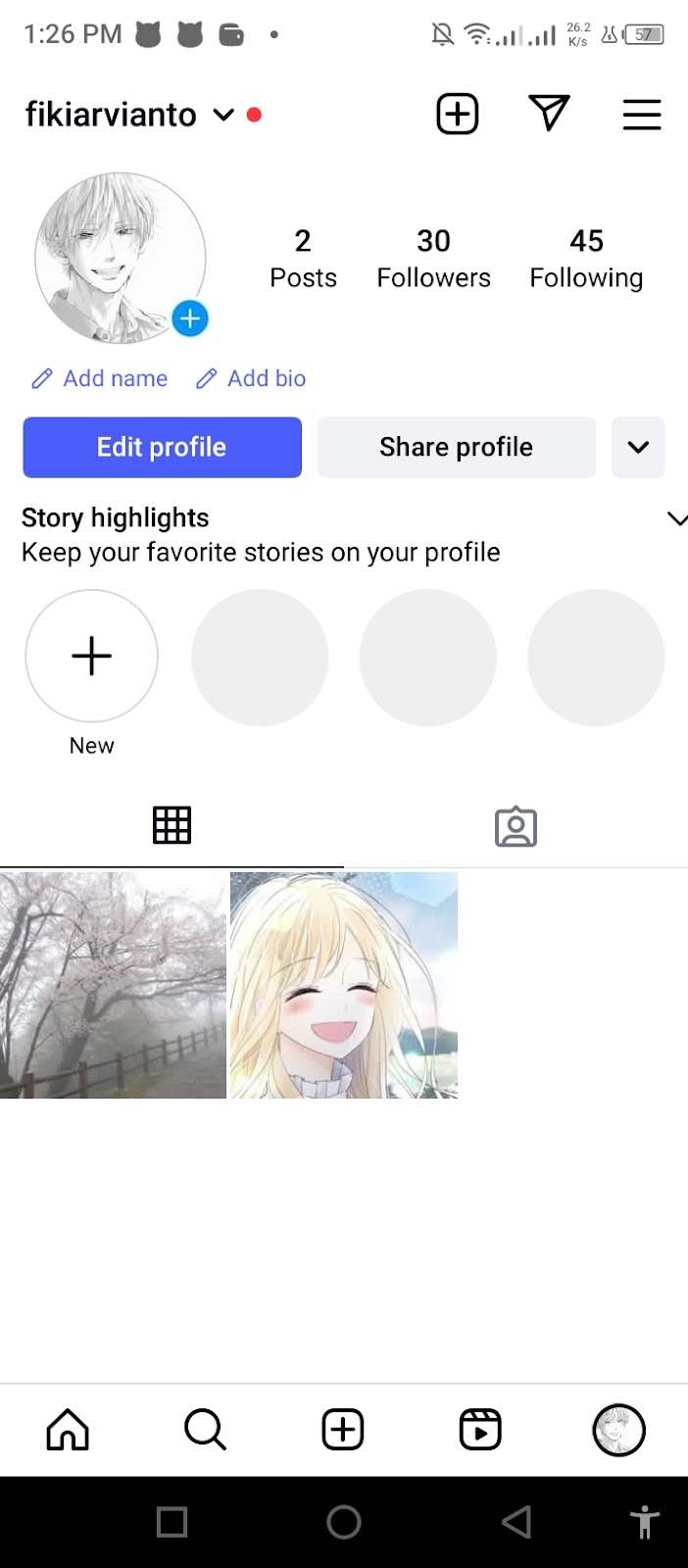Open the hamburger menu
The image size is (688, 1568).
[x=642, y=115]
